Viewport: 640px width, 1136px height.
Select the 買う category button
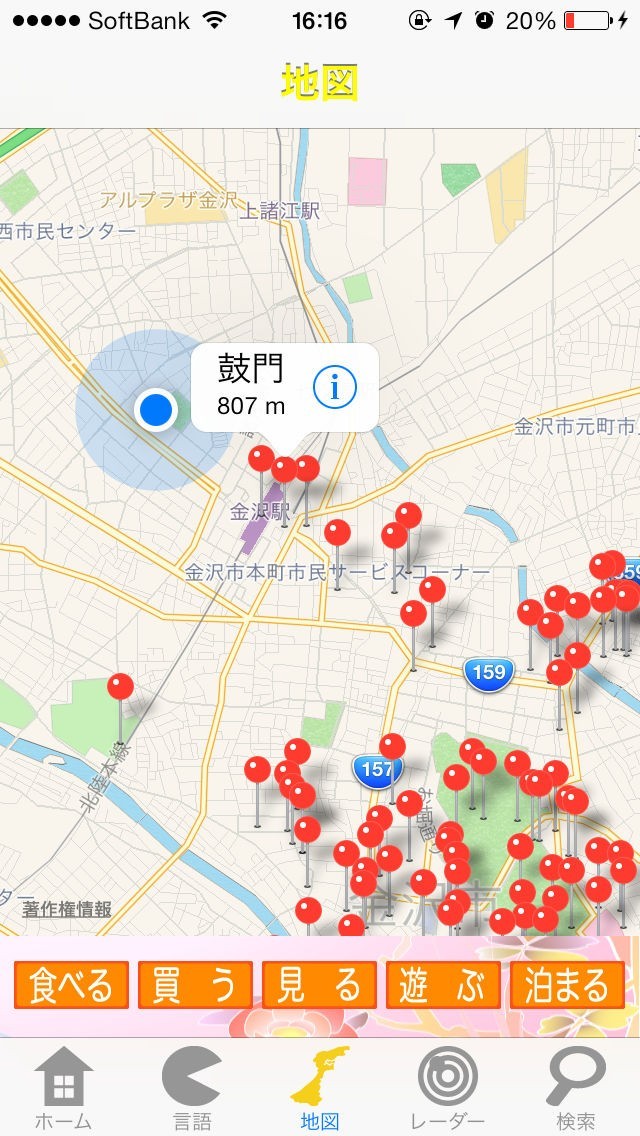[195, 985]
